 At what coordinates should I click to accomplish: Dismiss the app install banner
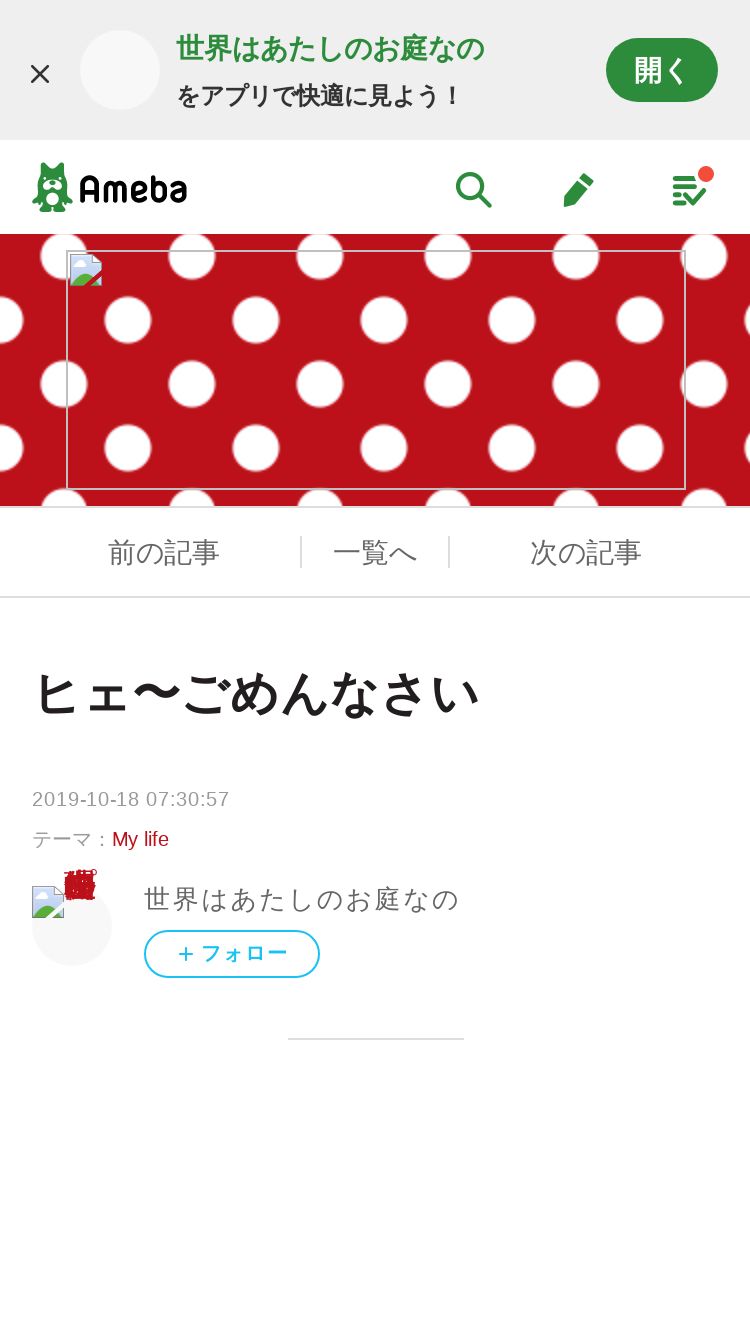[x=40, y=74]
